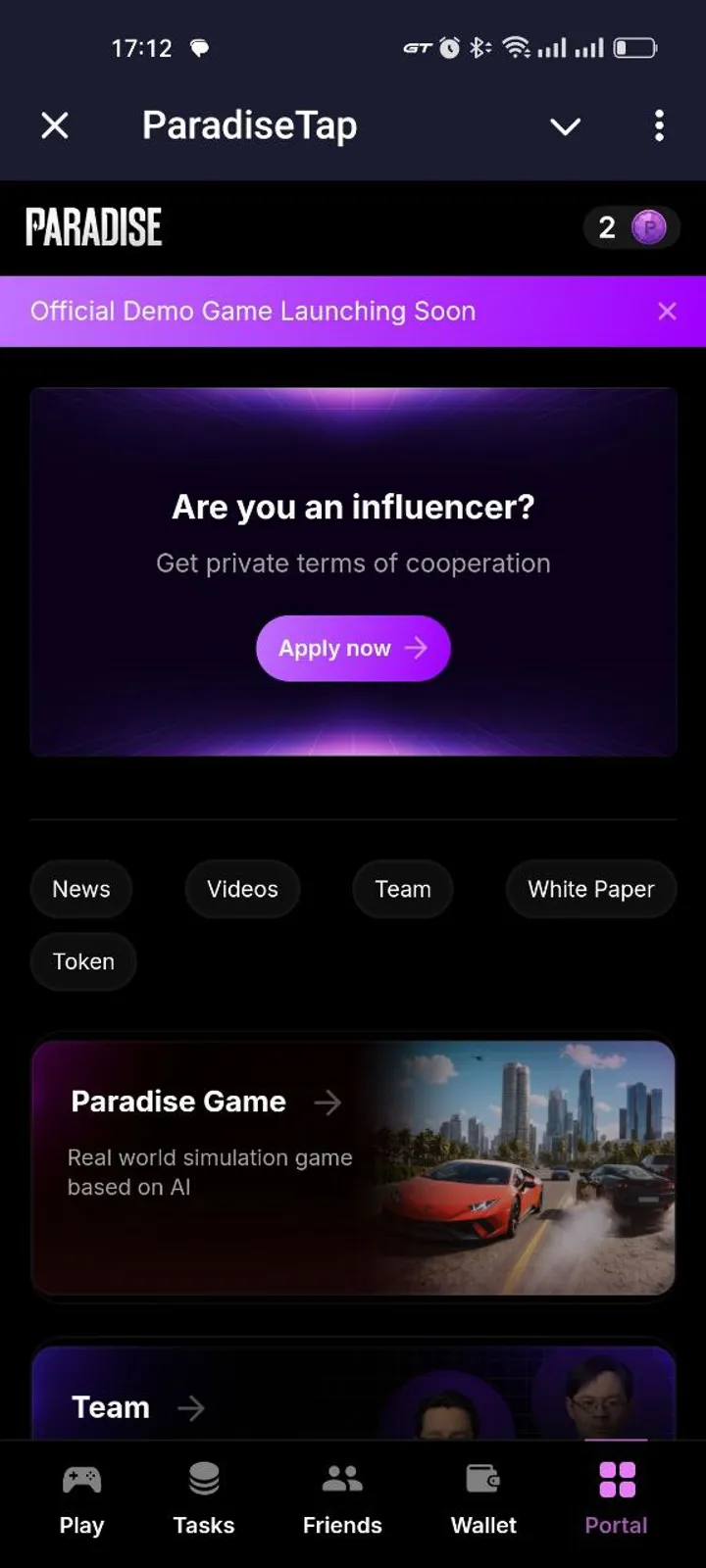Tap Apply now for influencers
706x1568 pixels.
(x=353, y=648)
